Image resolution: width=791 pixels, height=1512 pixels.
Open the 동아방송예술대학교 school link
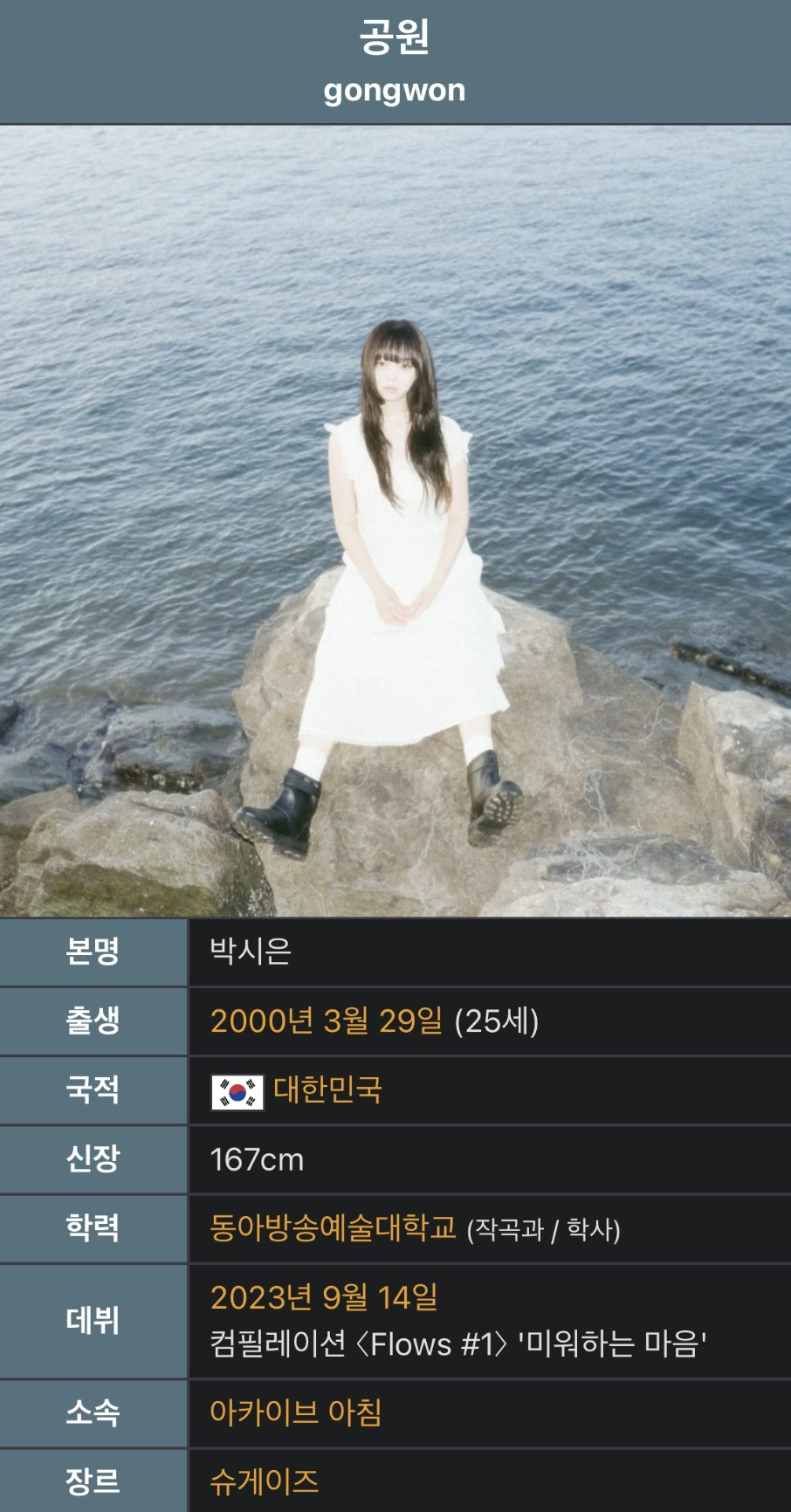[x=333, y=1228]
